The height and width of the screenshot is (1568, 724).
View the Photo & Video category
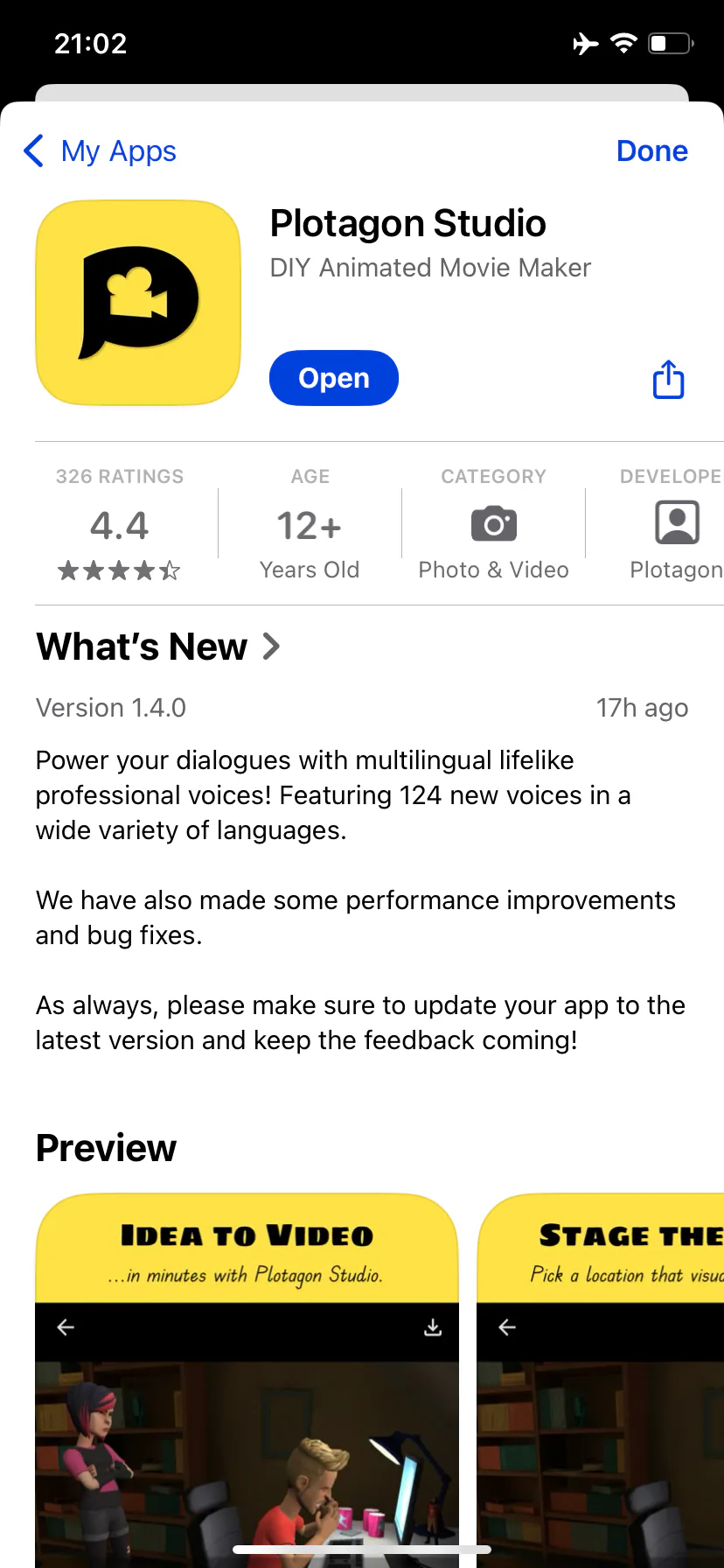click(x=493, y=524)
